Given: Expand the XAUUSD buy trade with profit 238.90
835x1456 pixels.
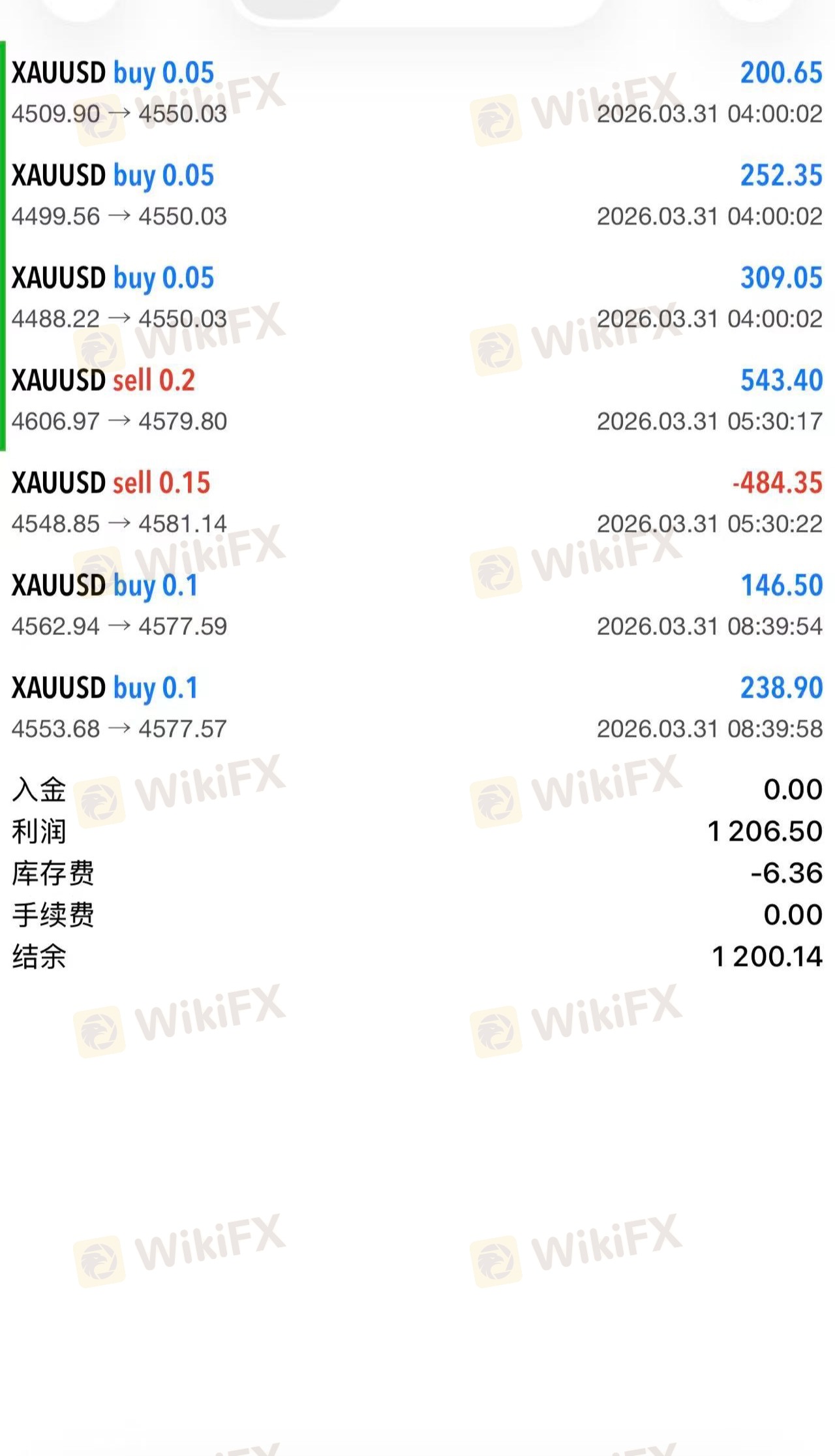Looking at the screenshot, I should click(x=417, y=707).
